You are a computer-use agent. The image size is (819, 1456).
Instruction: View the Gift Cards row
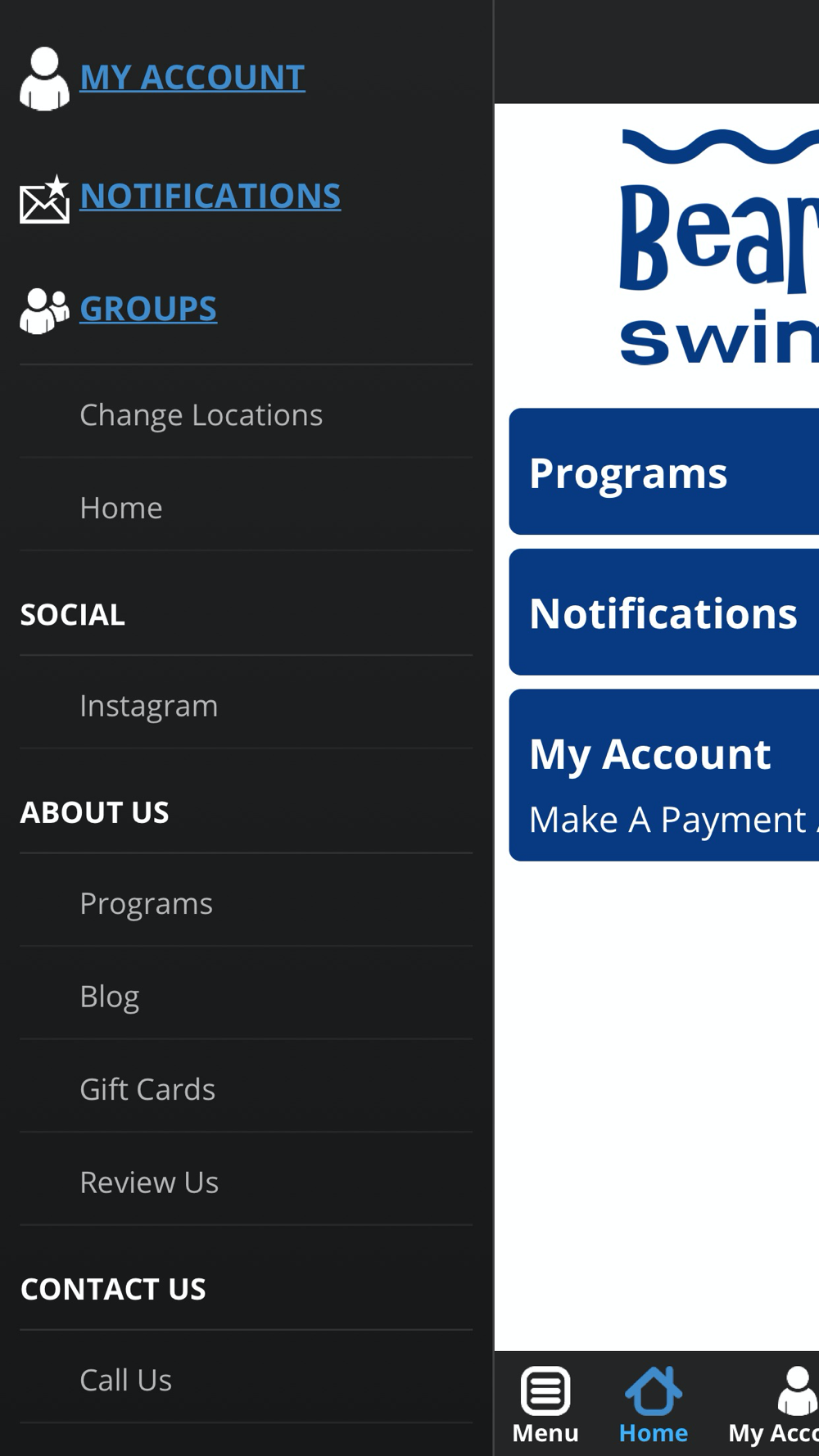point(246,1089)
